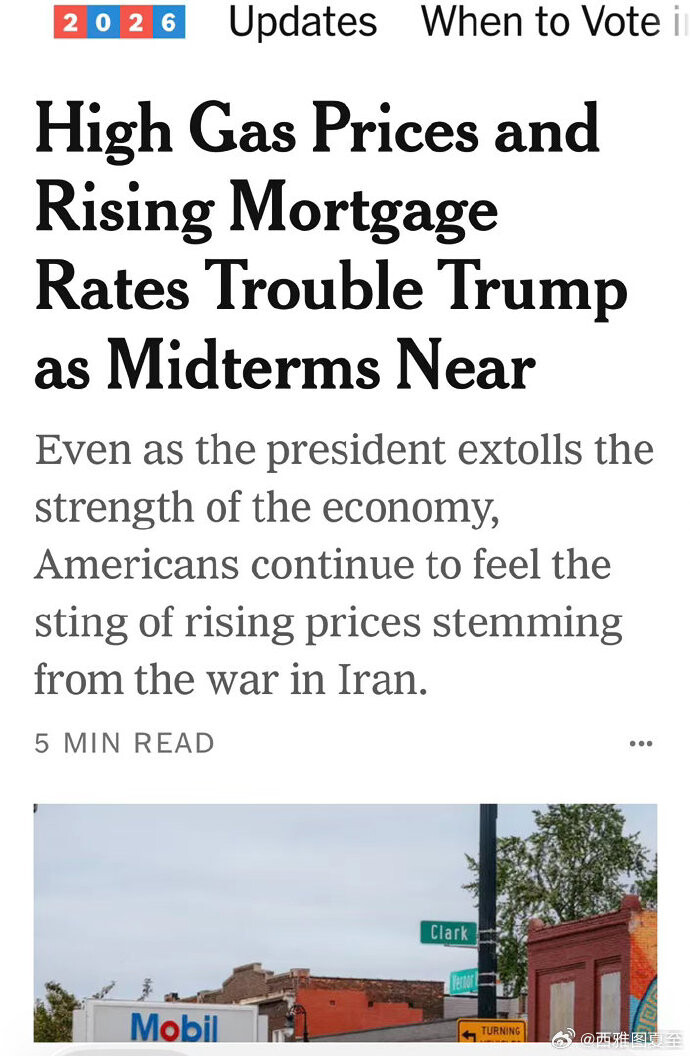Open the High Gas Prices article headline
Image resolution: width=690 pixels, height=1056 pixels.
point(331,246)
